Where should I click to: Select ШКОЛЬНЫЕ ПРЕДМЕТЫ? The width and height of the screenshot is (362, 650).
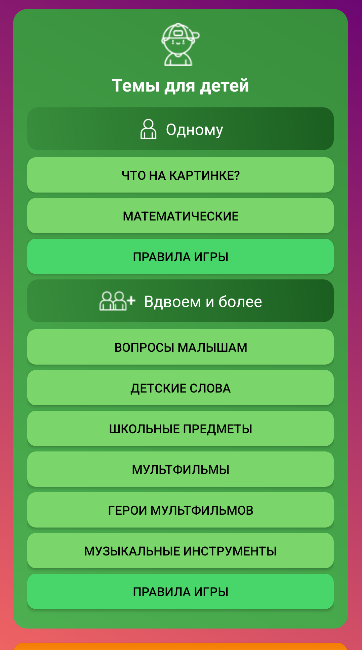pos(180,429)
